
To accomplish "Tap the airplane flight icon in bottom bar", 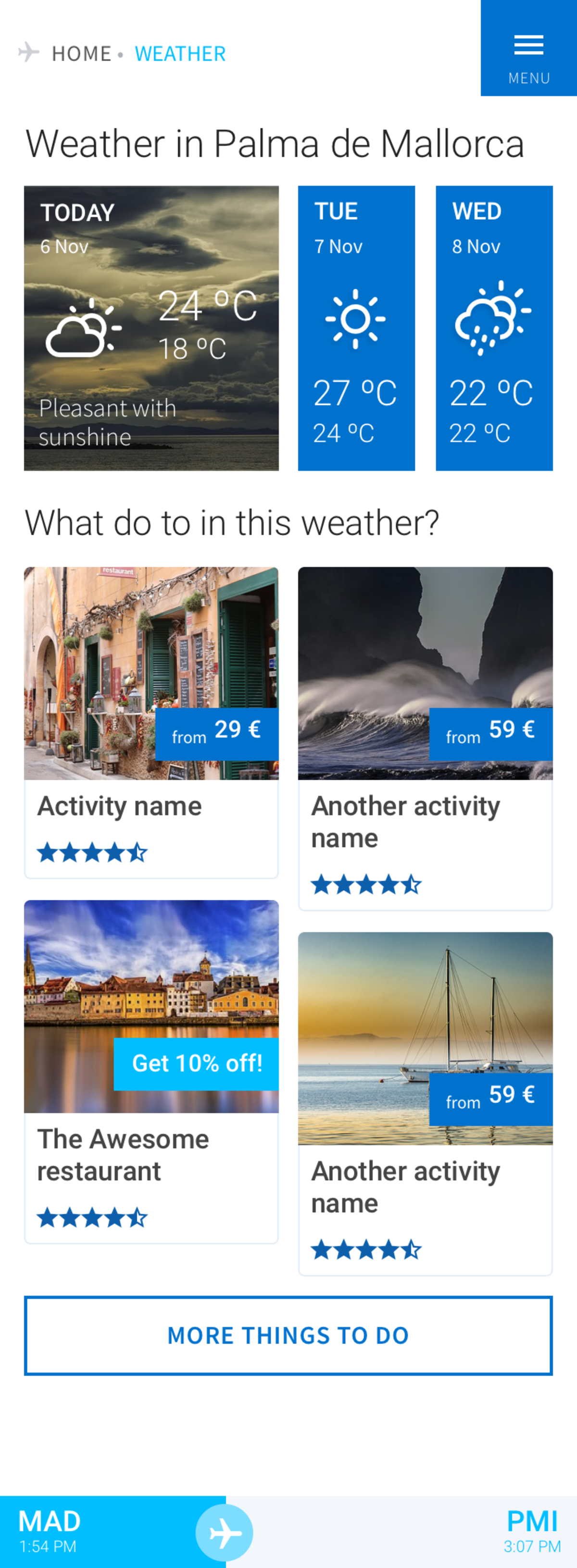I will [224, 1533].
